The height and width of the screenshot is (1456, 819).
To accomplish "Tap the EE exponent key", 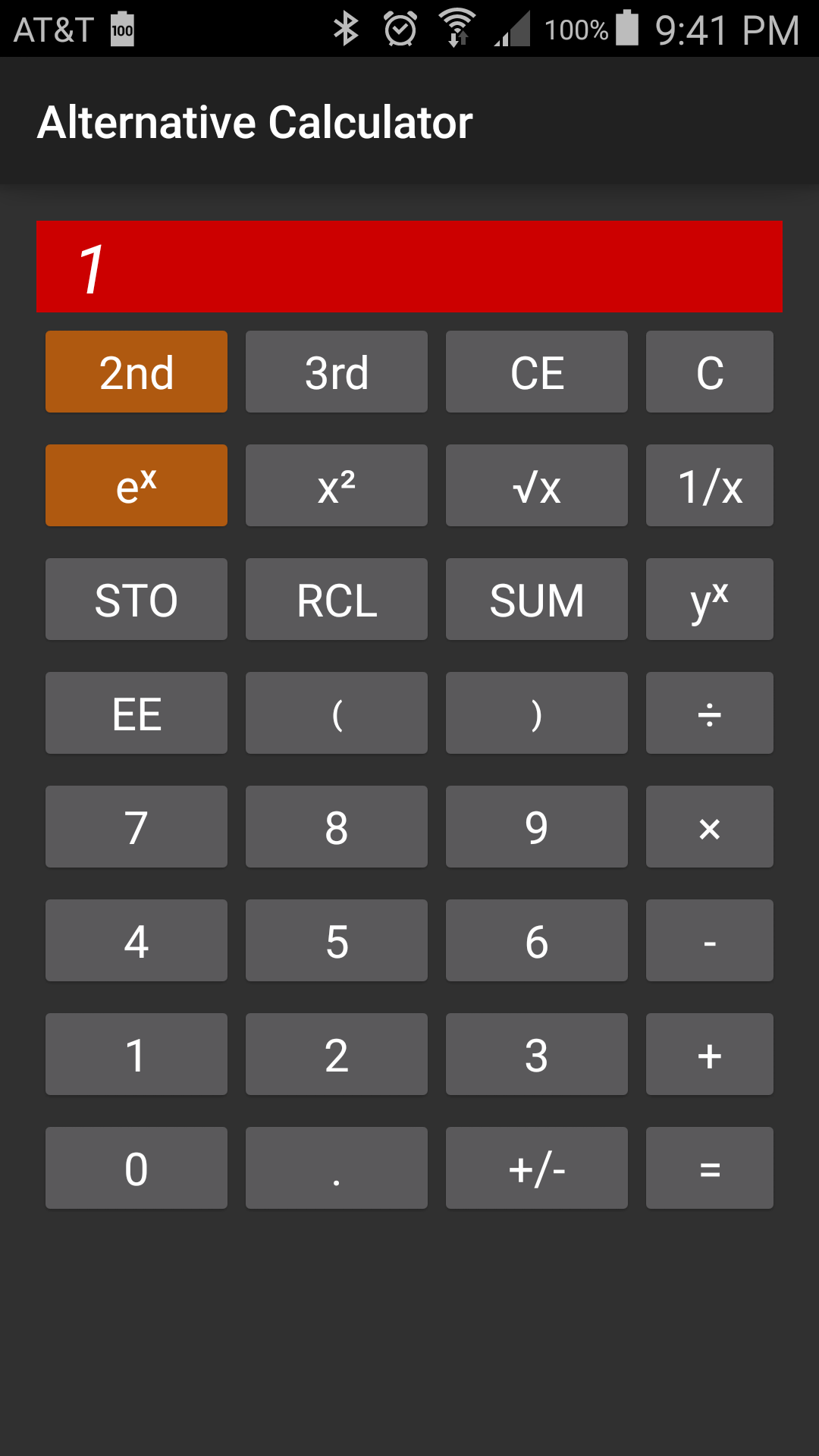I will tap(136, 713).
